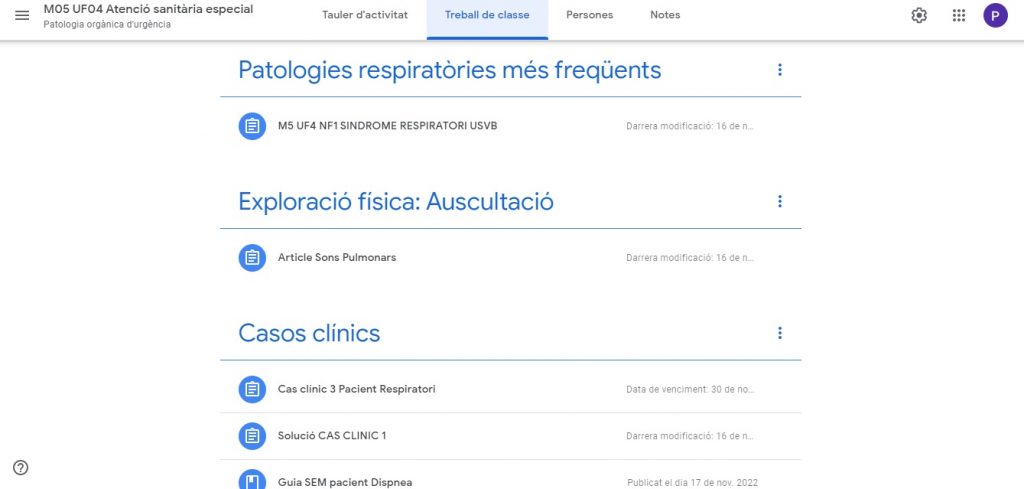Image resolution: width=1024 pixels, height=489 pixels.
Task: Select the Treball de classe tab
Action: pos(487,15)
